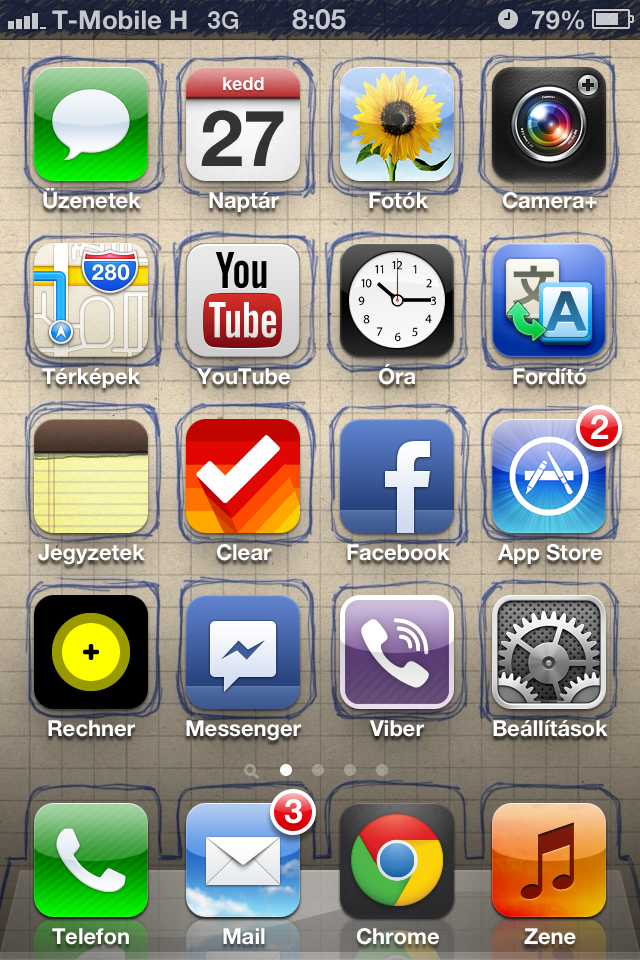Open the Fotók photos app
Image resolution: width=640 pixels, height=960 pixels.
(397, 124)
